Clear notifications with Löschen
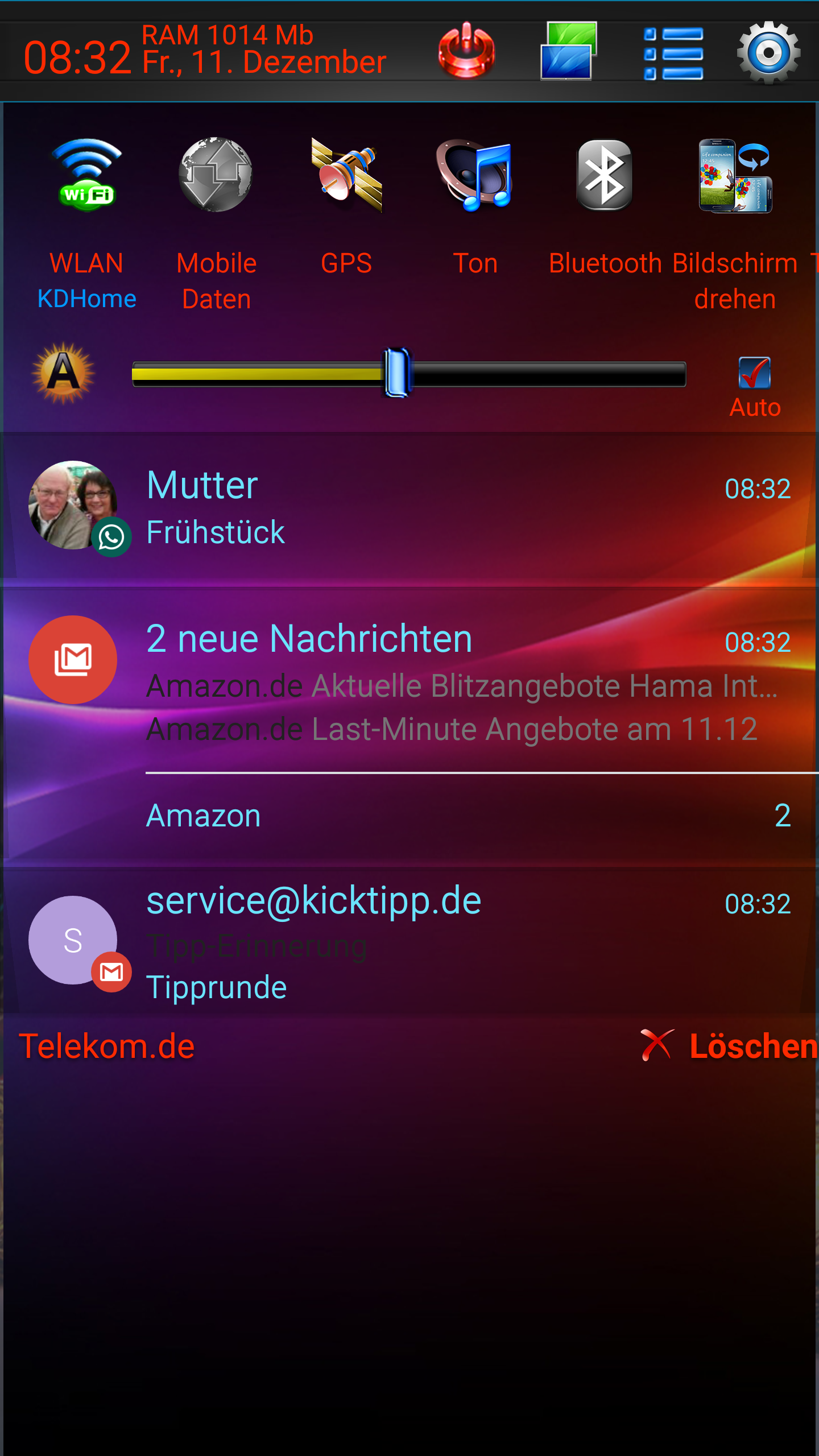819x1456 pixels. [x=729, y=1045]
